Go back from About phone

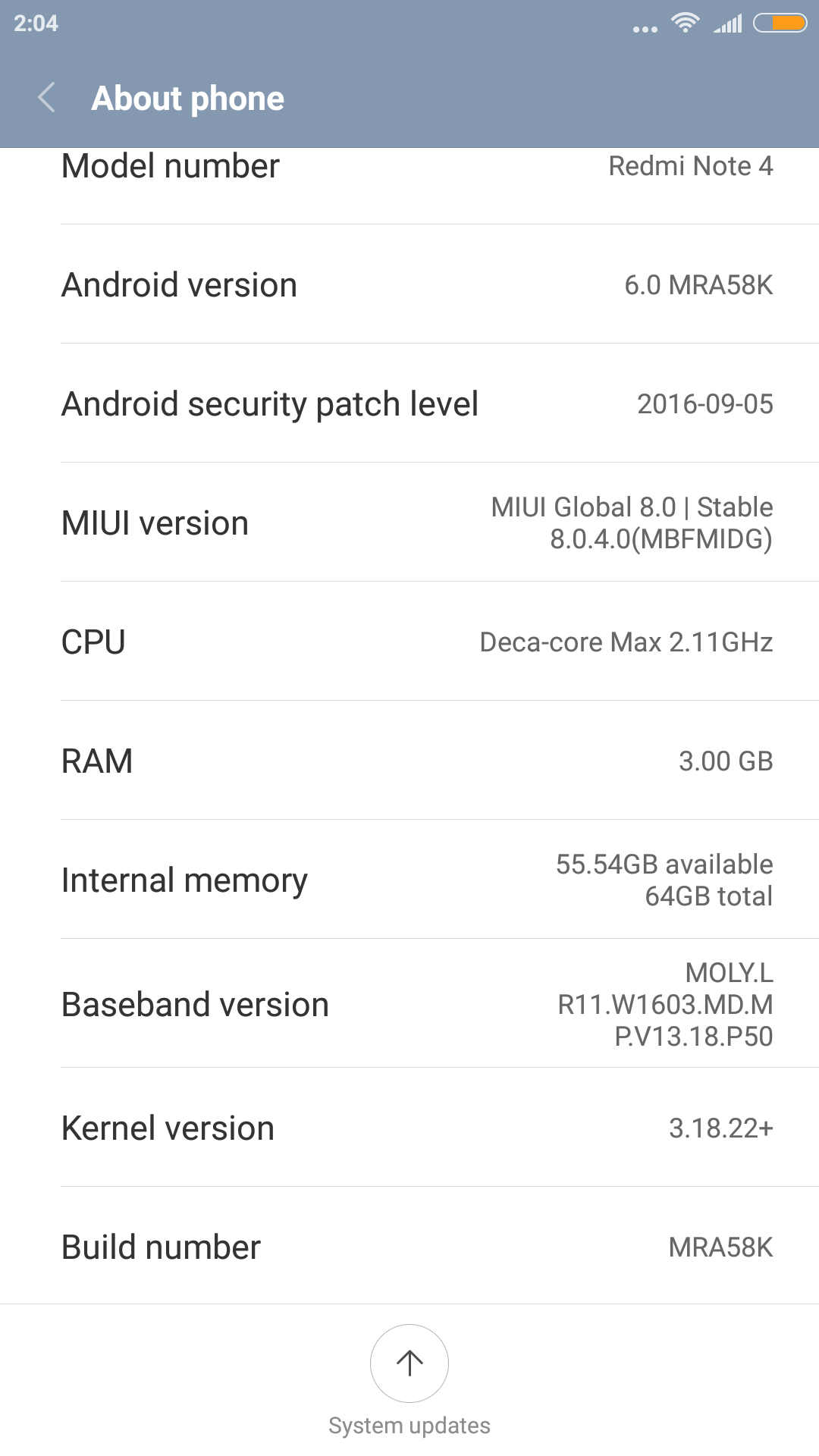47,98
